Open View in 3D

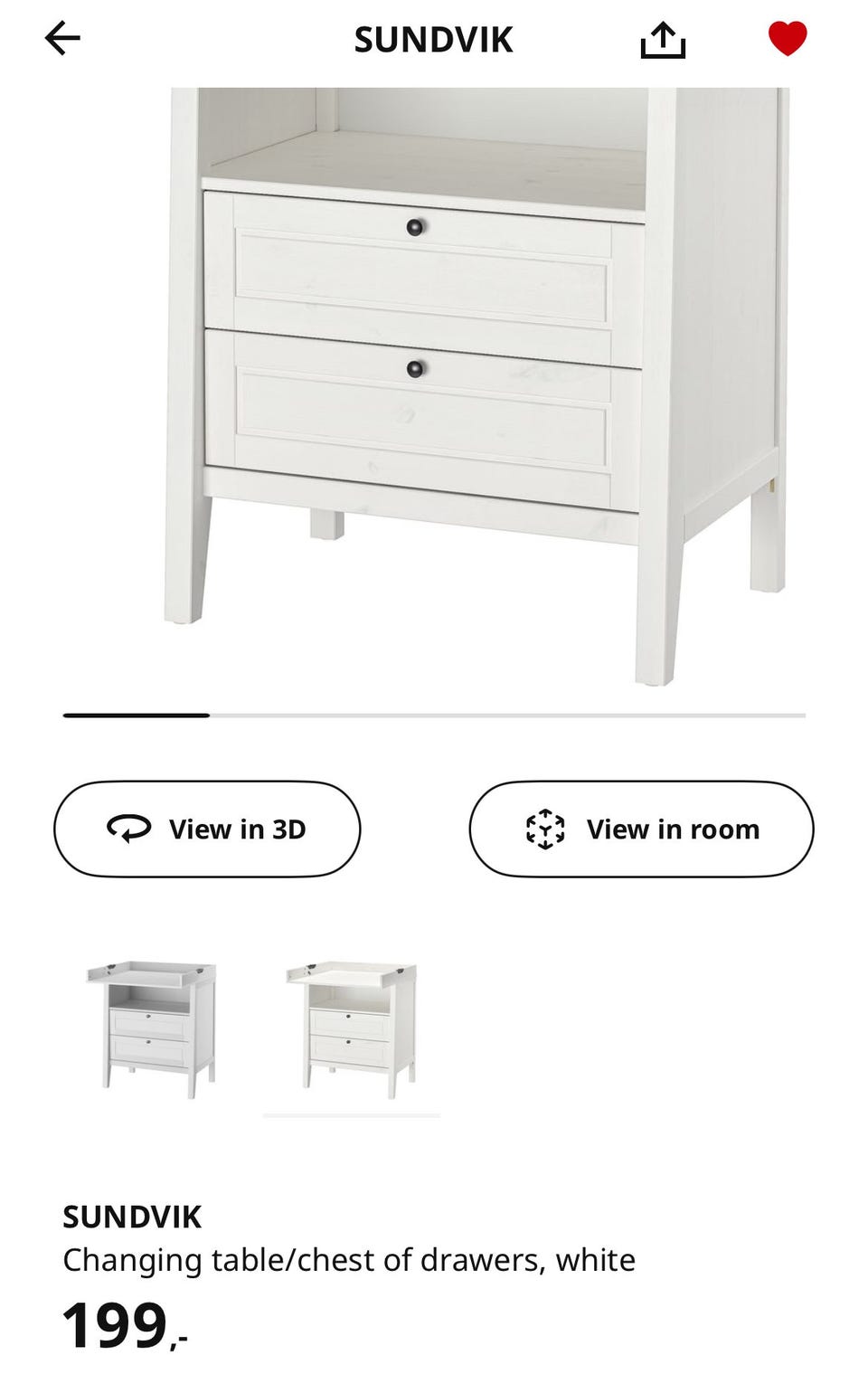pyautogui.click(x=207, y=829)
